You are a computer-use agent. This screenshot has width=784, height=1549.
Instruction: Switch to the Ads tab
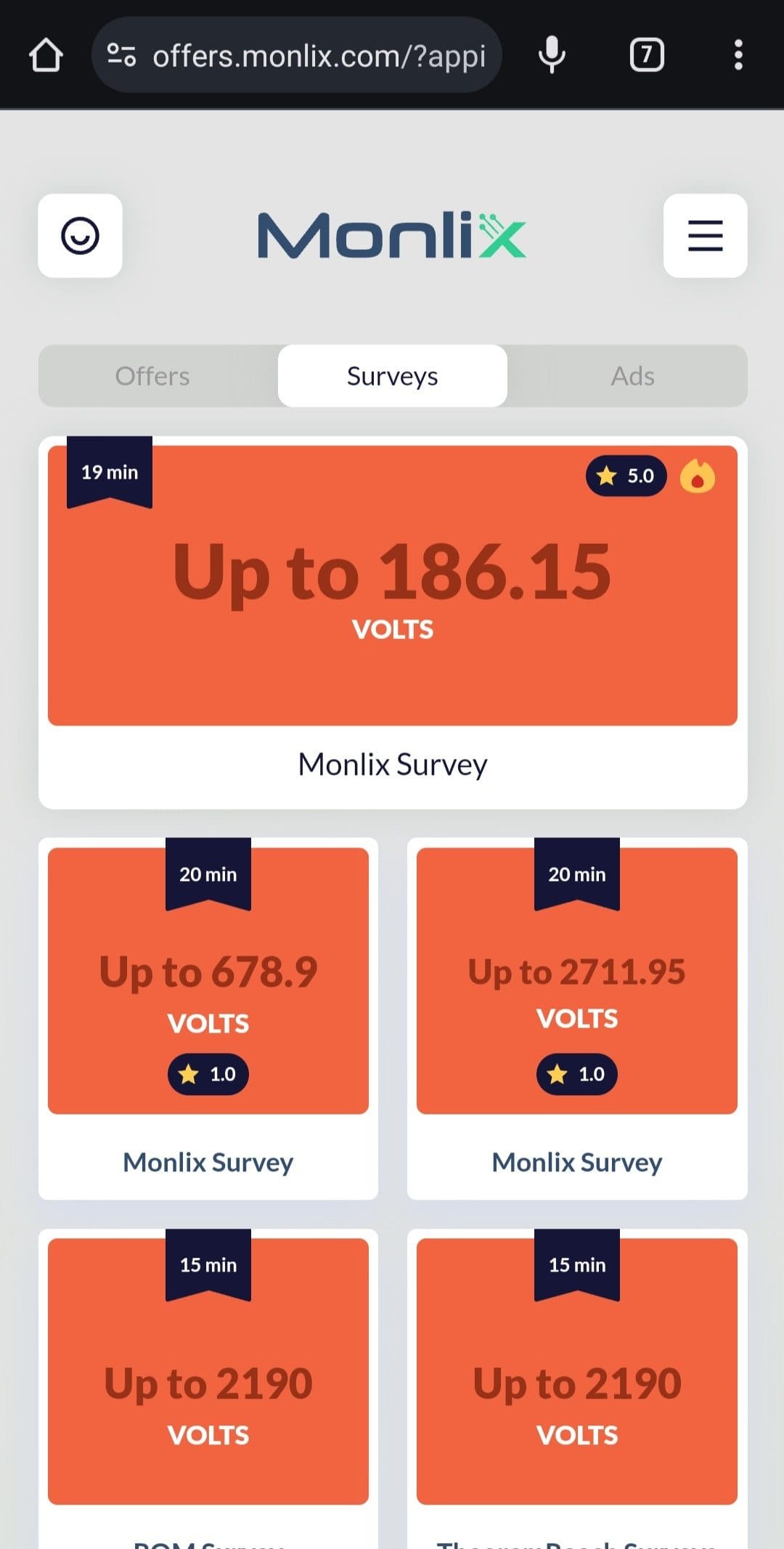(632, 376)
